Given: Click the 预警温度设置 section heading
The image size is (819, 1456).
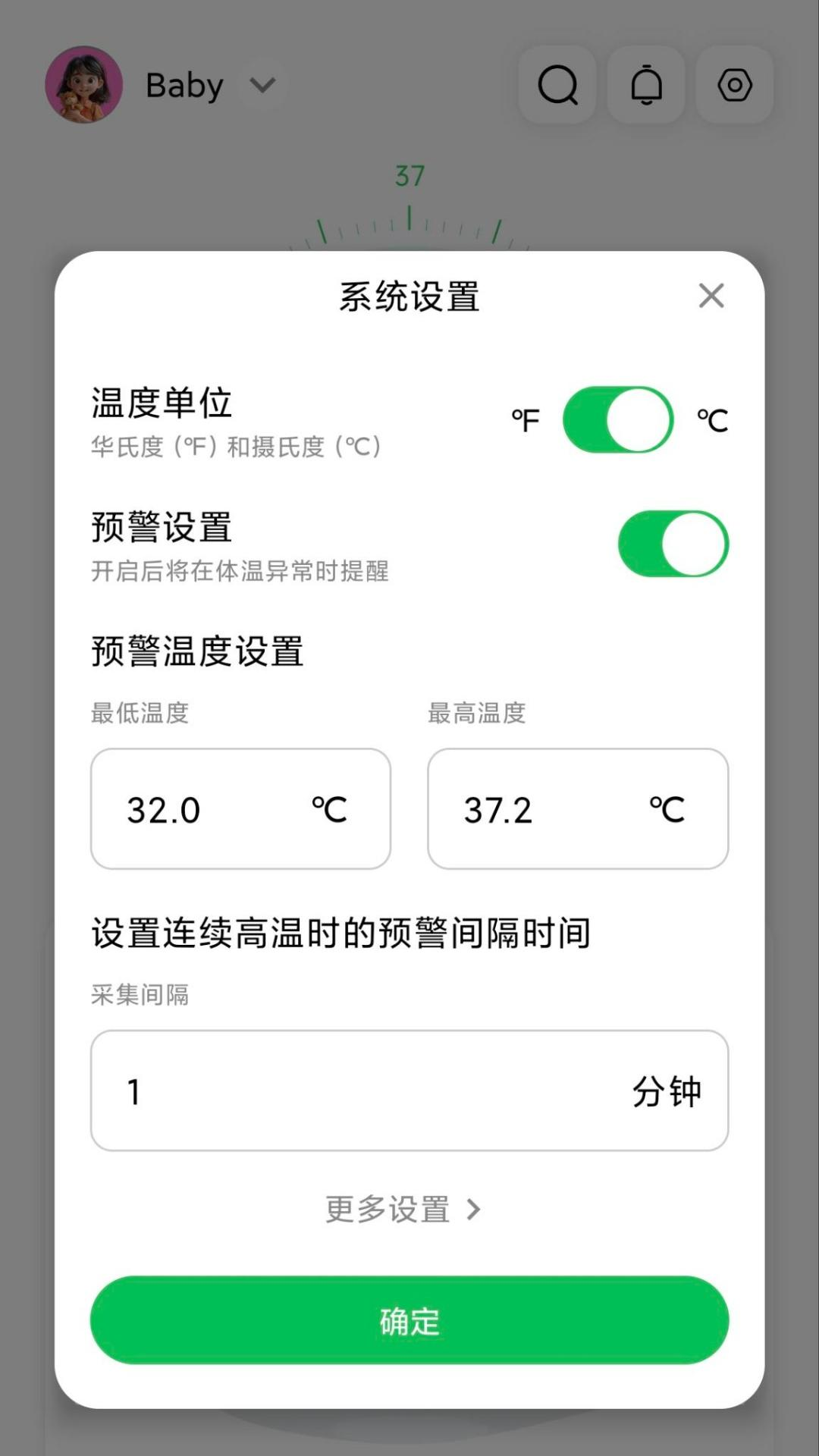Looking at the screenshot, I should tap(196, 650).
